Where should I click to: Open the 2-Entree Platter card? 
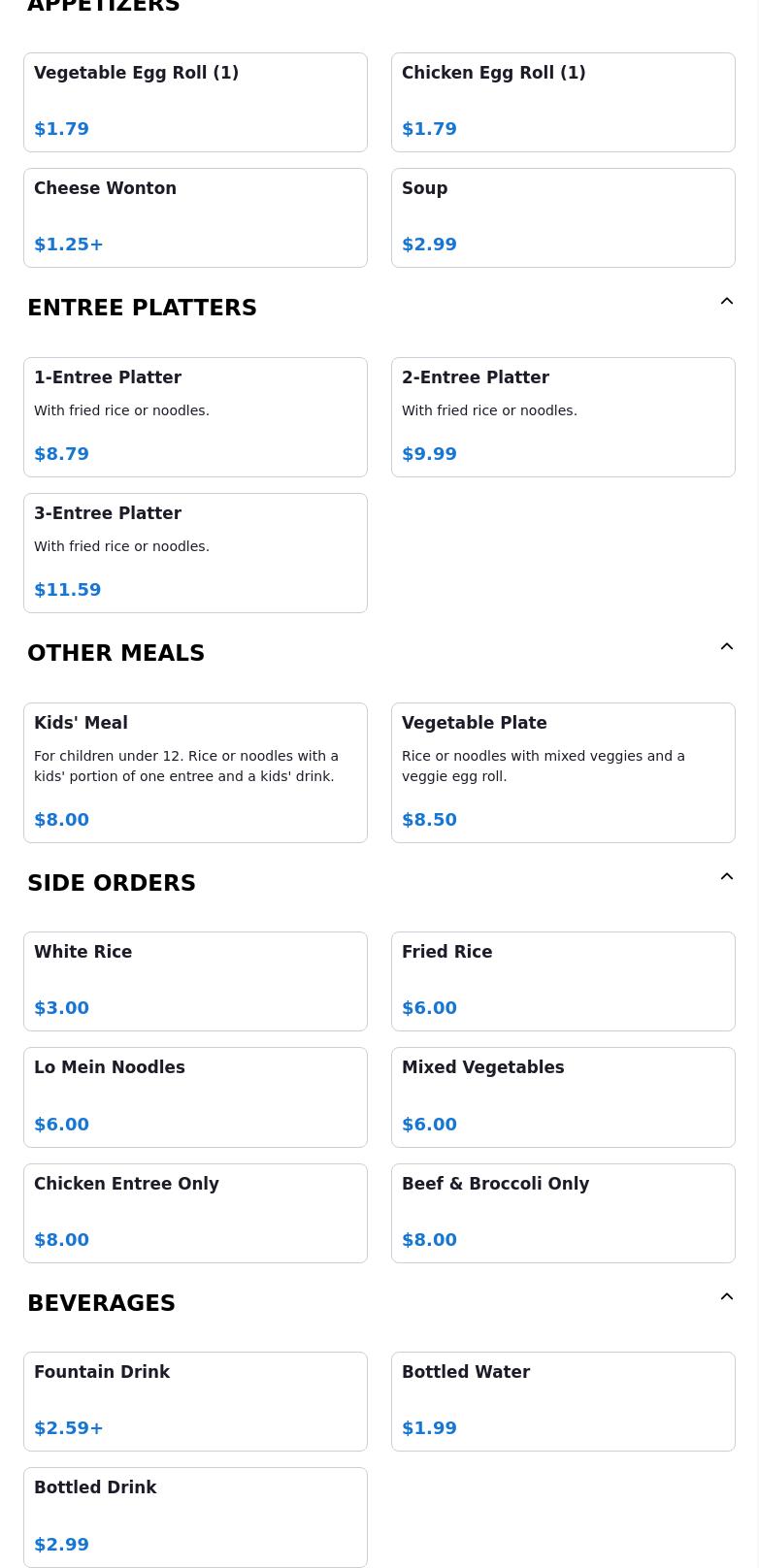click(563, 416)
